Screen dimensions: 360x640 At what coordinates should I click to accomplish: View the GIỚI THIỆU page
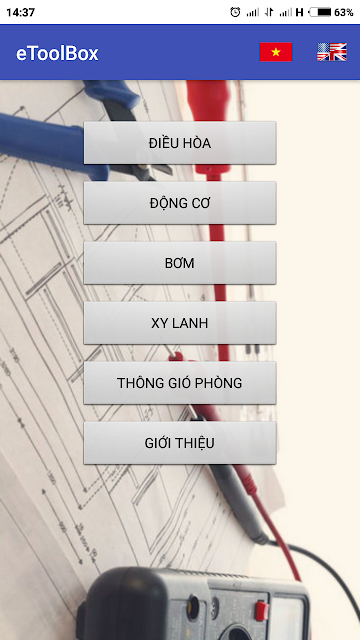180,443
